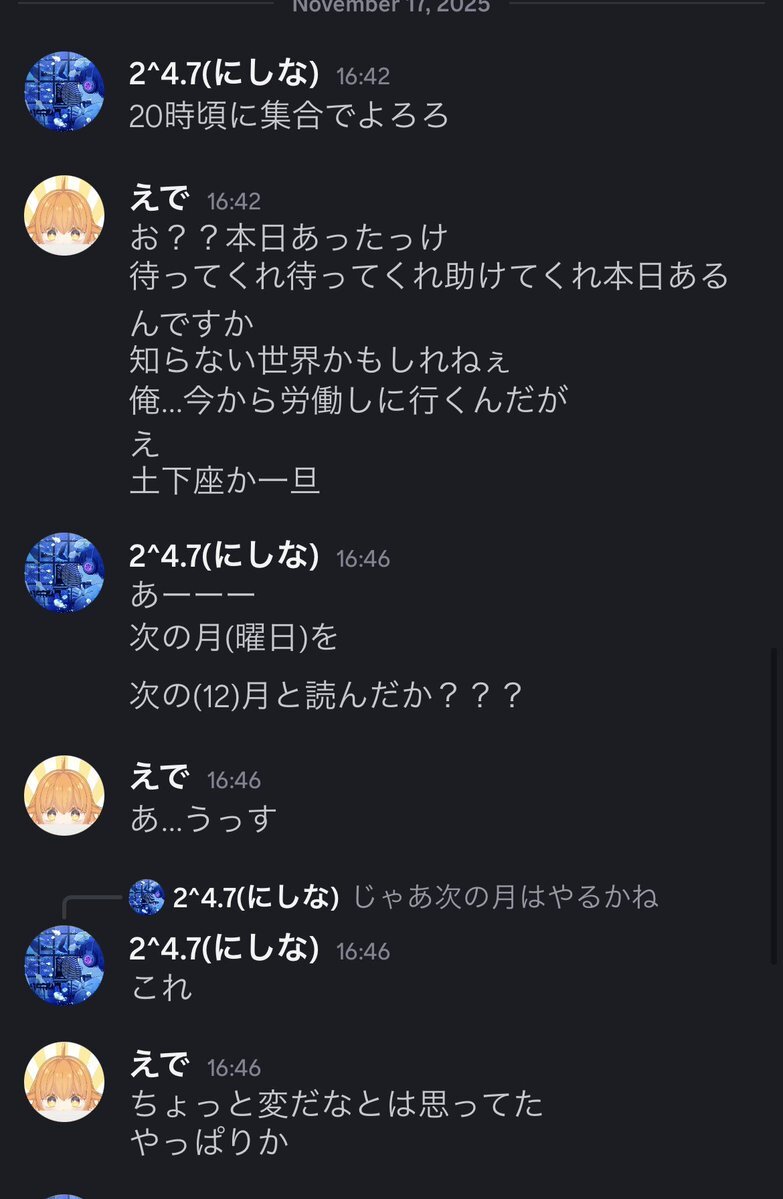Screen dimensions: 783x1199
Task: Select the message 20時頃に集合でよろろ
Action: [260, 117]
